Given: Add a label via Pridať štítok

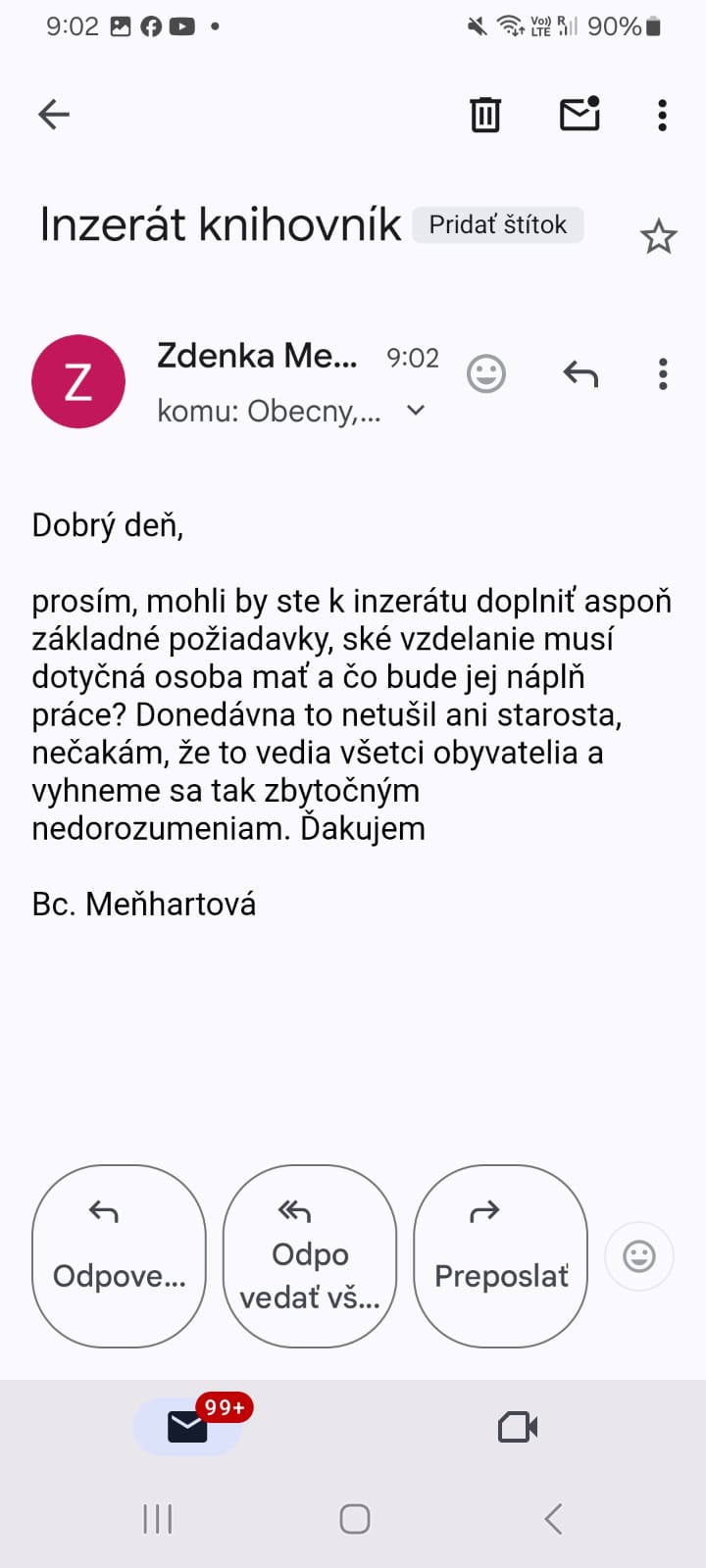Looking at the screenshot, I should (498, 224).
